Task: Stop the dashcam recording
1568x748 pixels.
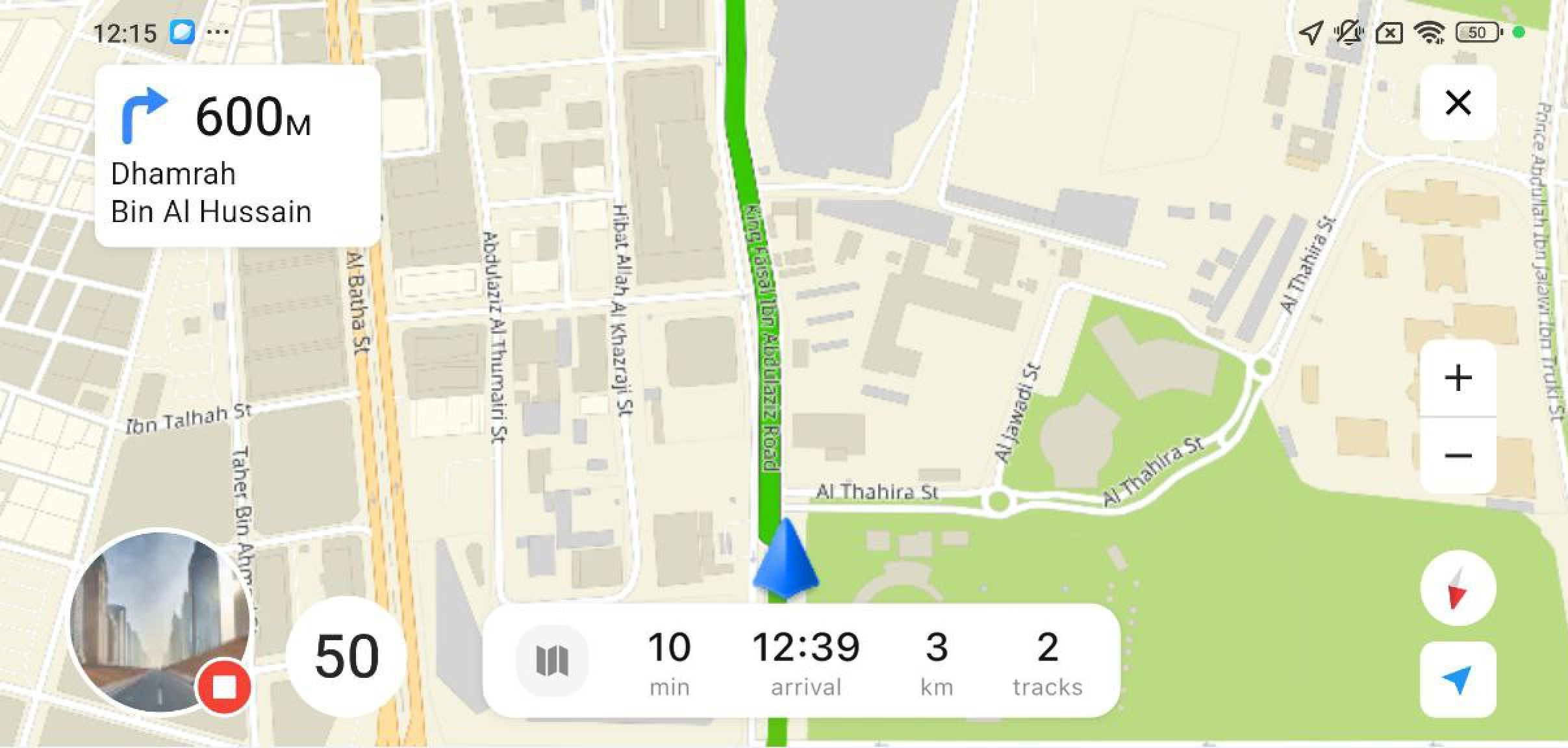Action: click(224, 686)
